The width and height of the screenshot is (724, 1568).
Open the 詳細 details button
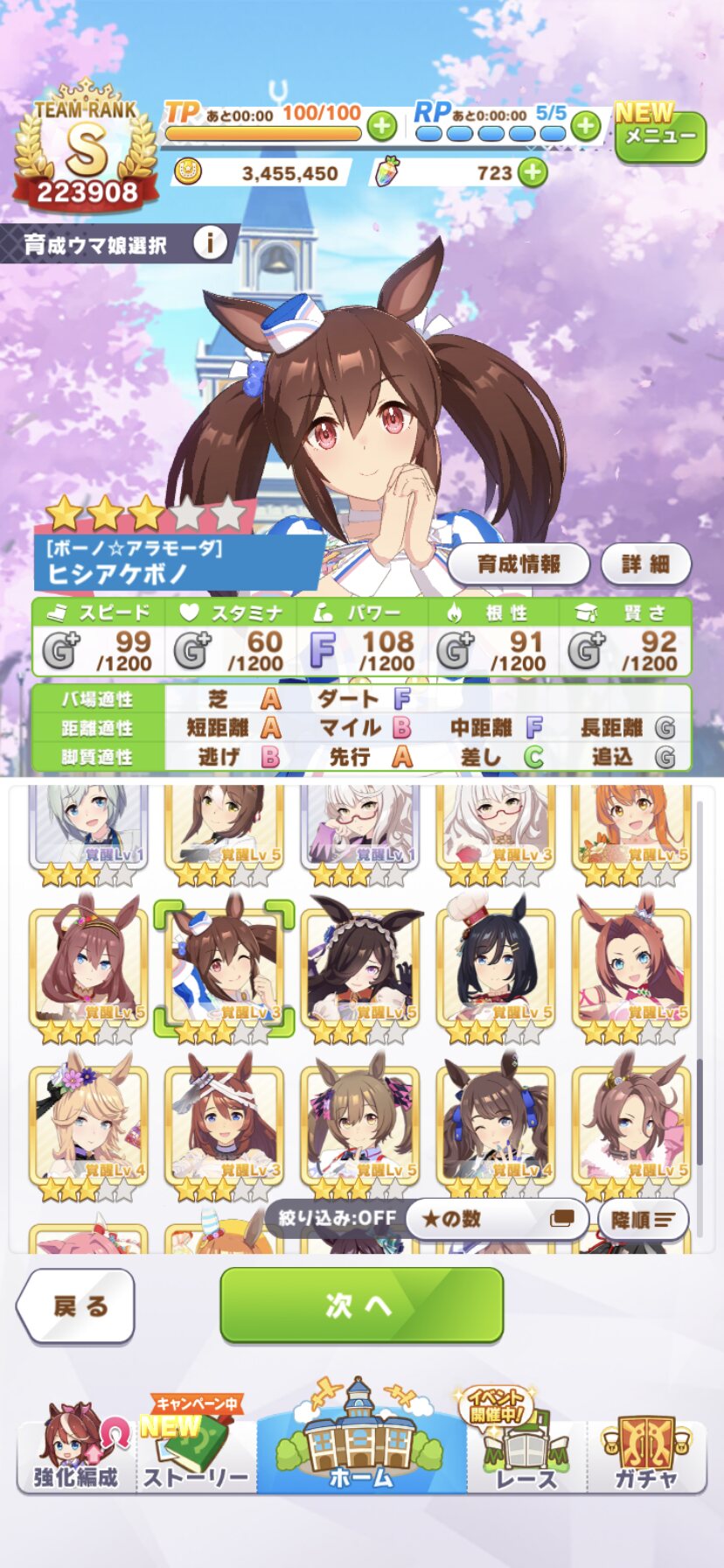point(645,564)
